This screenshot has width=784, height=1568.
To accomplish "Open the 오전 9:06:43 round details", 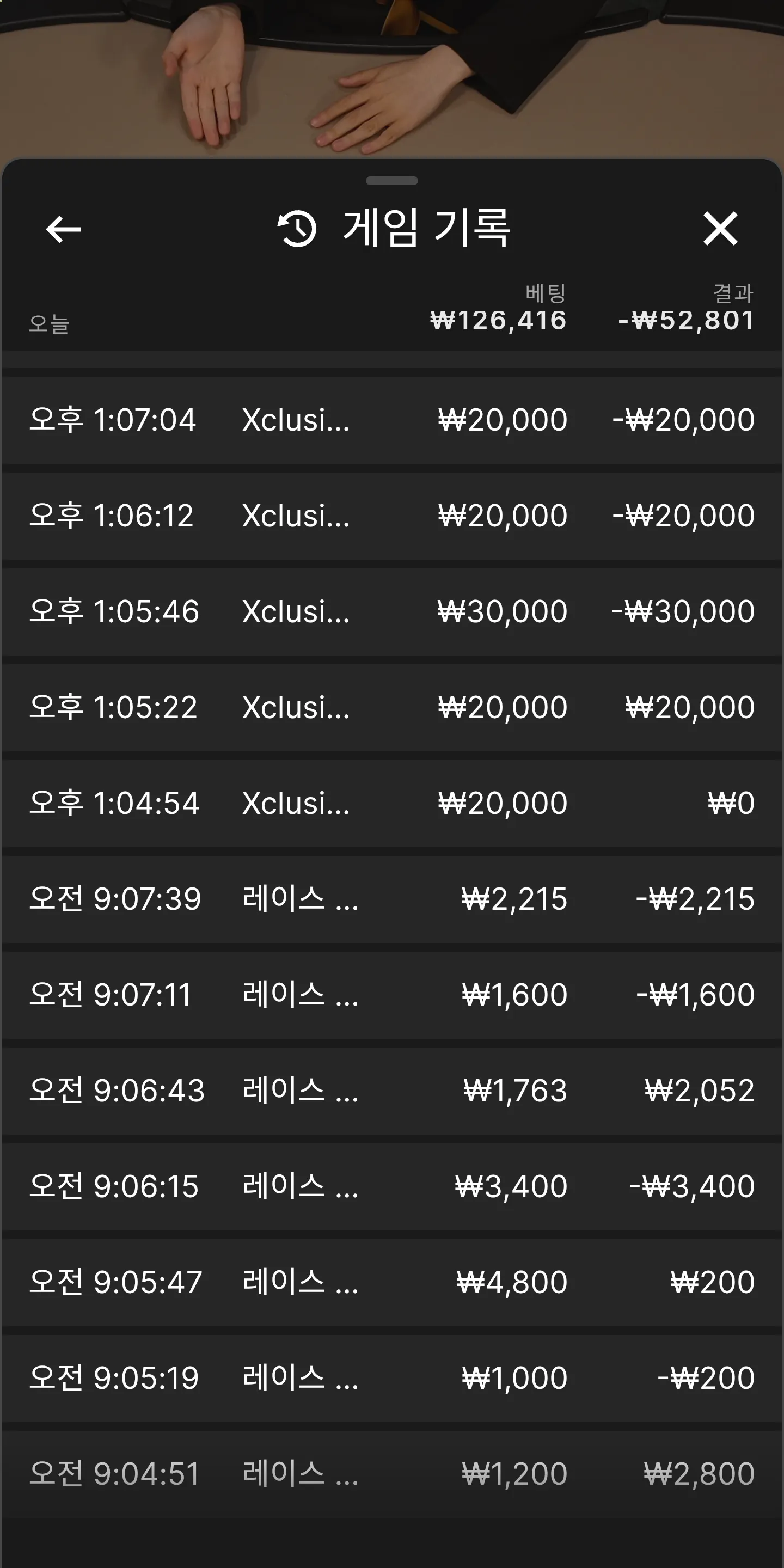I will click(392, 1091).
